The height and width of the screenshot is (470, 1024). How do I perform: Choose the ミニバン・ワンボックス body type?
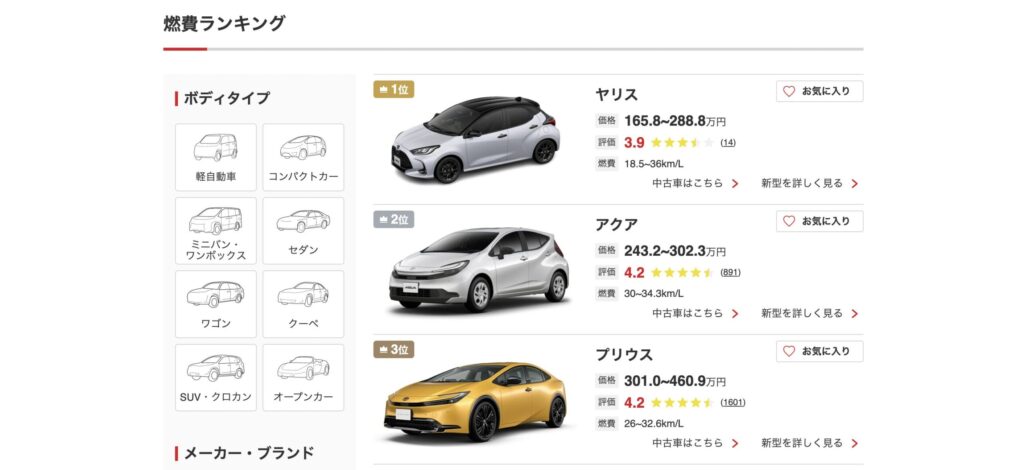pos(215,231)
